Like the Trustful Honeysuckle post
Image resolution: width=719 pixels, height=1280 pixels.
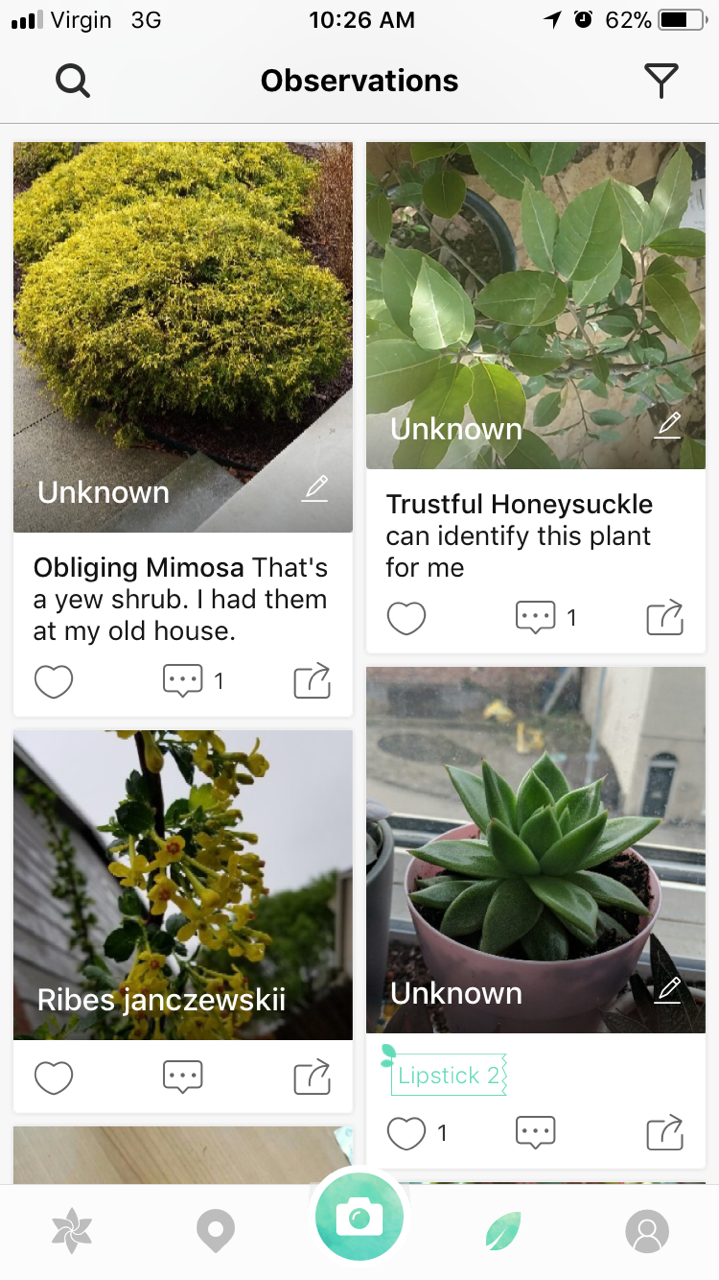406,618
